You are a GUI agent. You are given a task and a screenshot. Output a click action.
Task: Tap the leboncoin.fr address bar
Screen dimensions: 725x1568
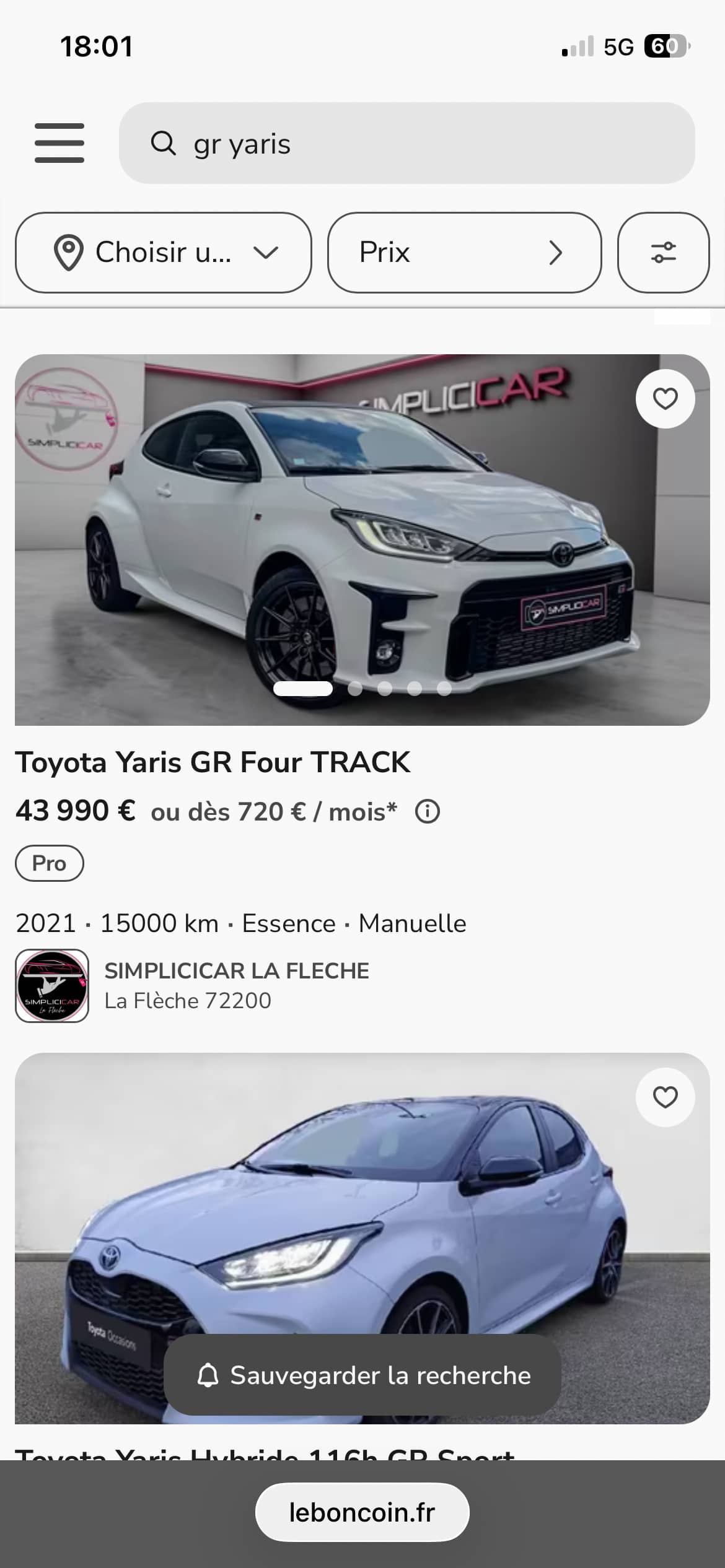coord(362,1512)
